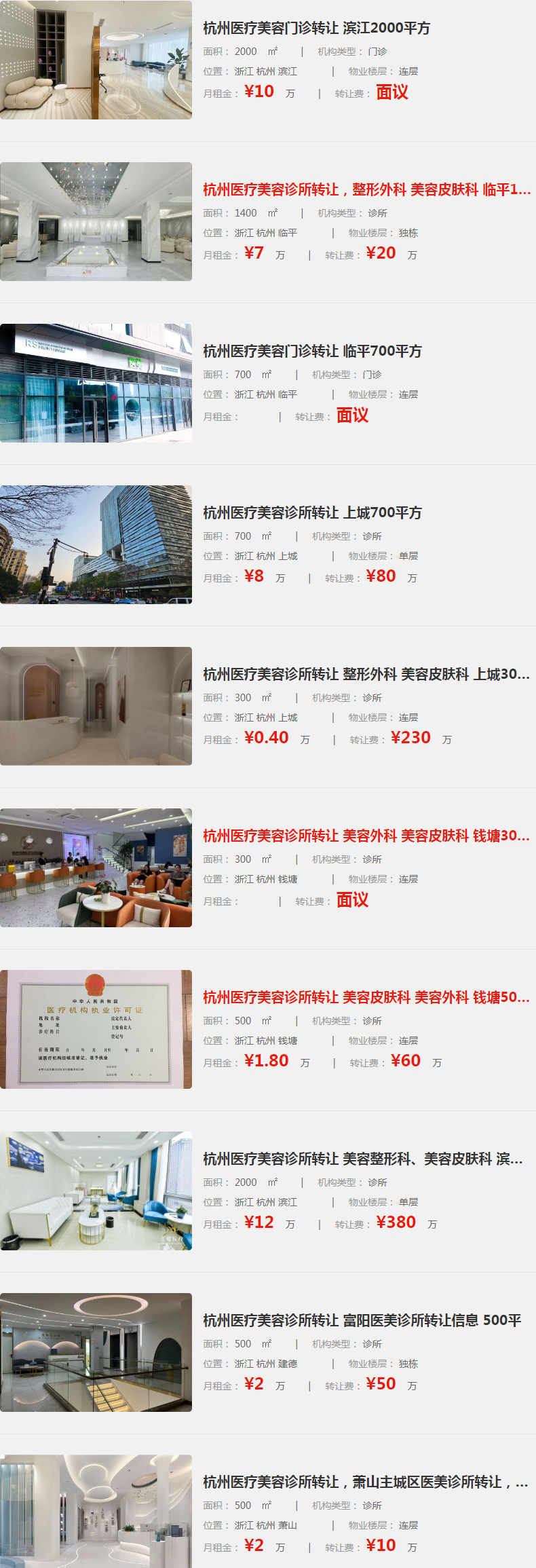536x1568 pixels.
Task: Open the 富阳医美诊所转让信息 500平 listing
Action: click(x=362, y=1321)
